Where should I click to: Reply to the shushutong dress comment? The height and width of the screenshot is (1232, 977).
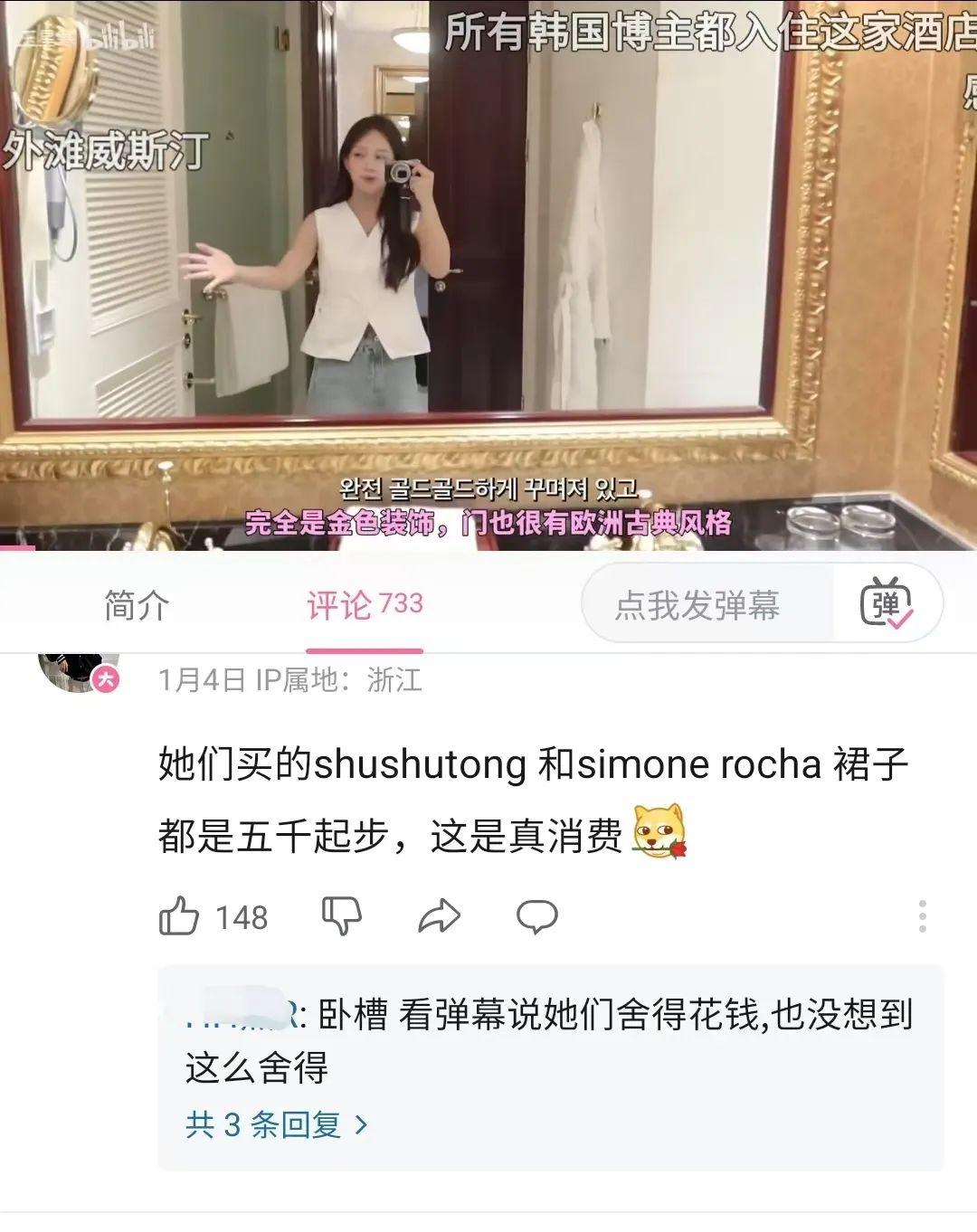[x=537, y=916]
